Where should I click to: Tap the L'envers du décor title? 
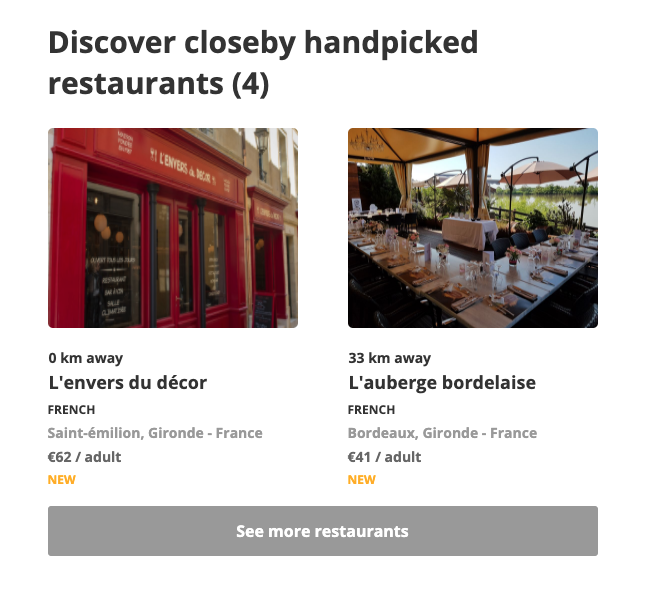pos(128,383)
